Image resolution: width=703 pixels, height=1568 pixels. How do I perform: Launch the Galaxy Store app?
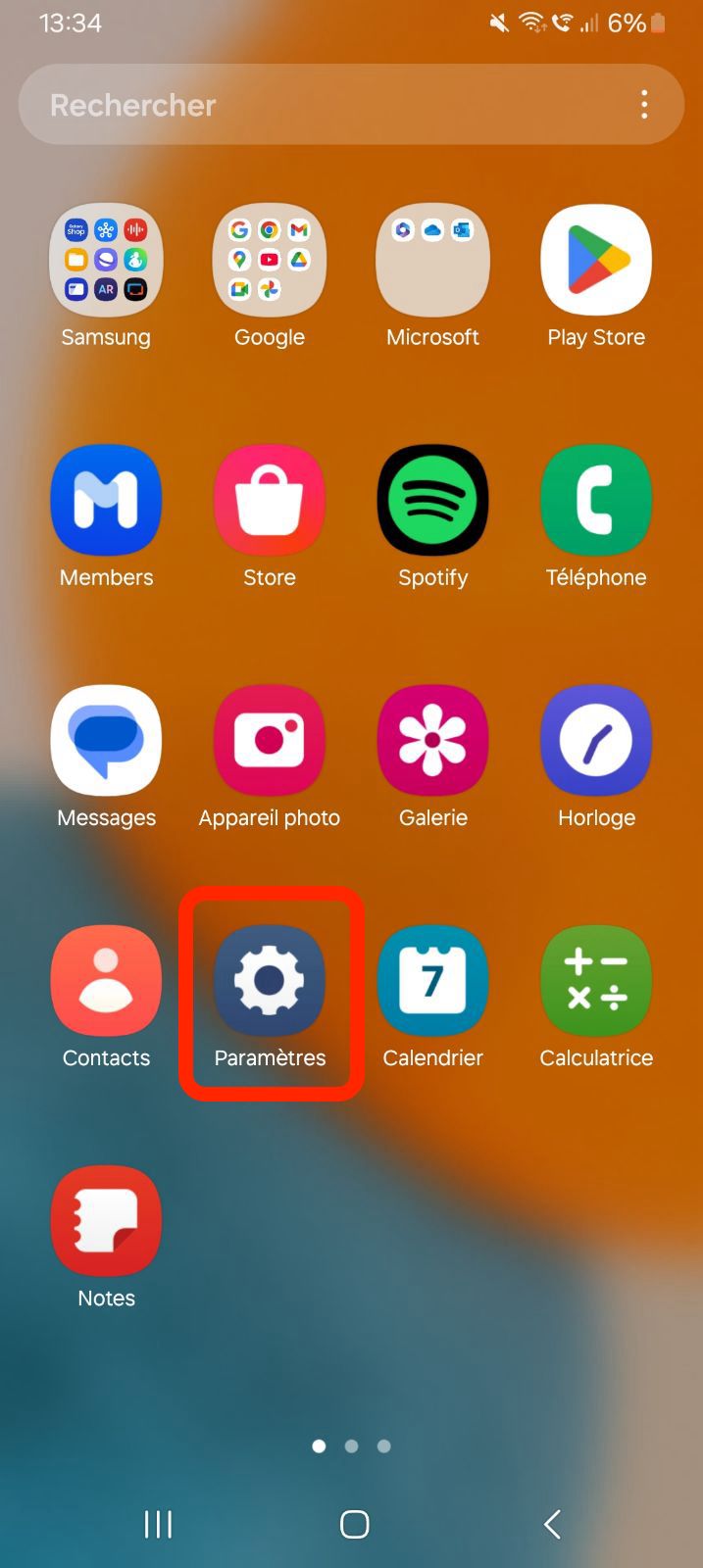tap(270, 500)
